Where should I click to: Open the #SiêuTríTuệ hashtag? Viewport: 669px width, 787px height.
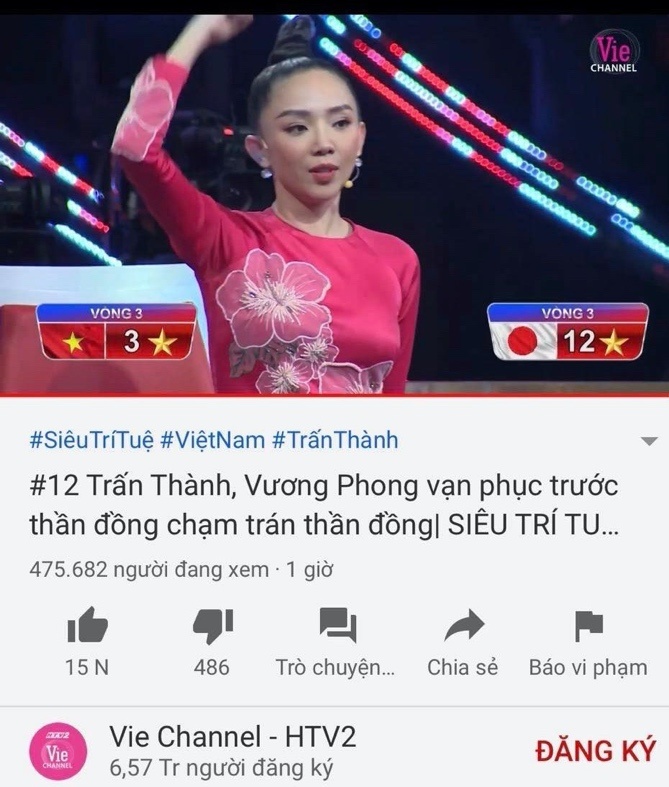91,439
